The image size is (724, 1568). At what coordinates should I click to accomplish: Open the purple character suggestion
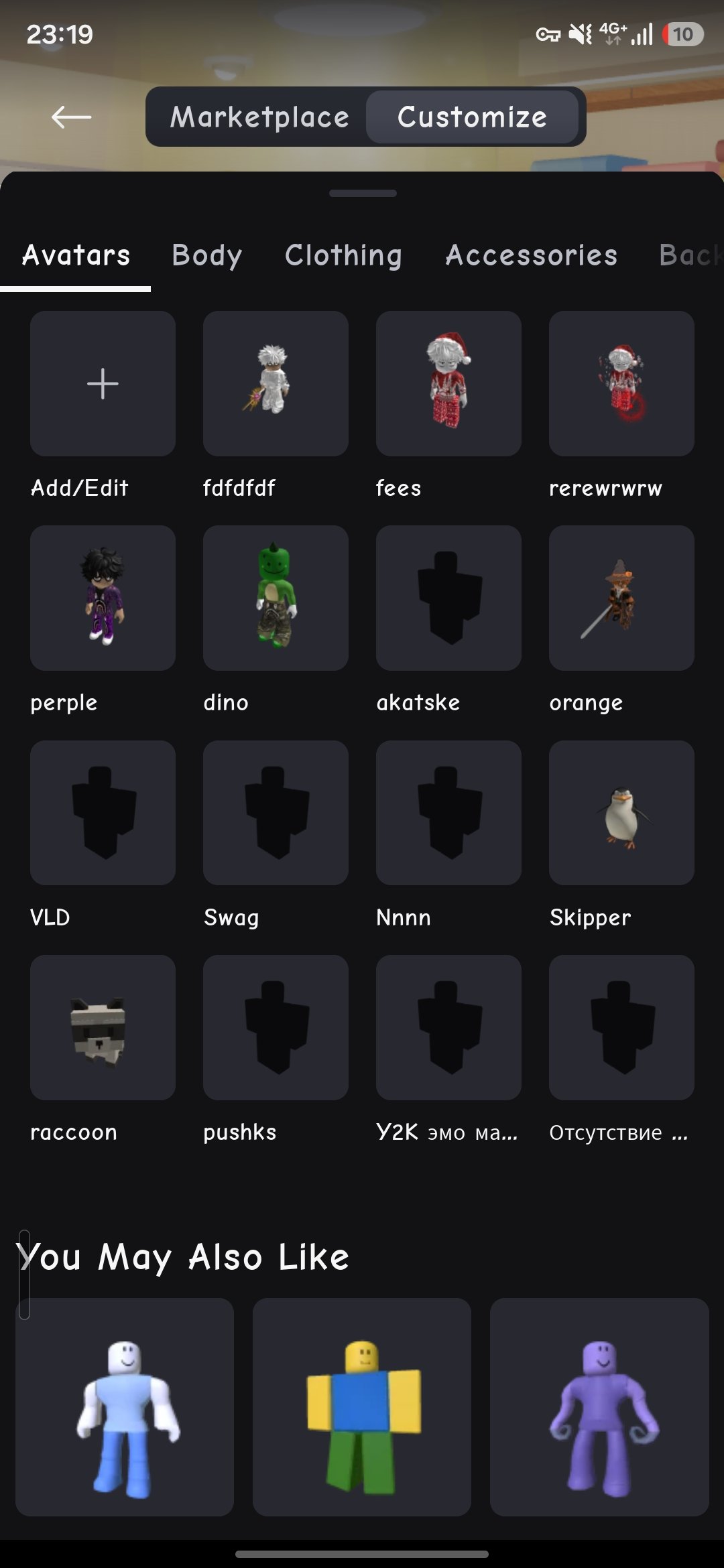coord(599,1407)
